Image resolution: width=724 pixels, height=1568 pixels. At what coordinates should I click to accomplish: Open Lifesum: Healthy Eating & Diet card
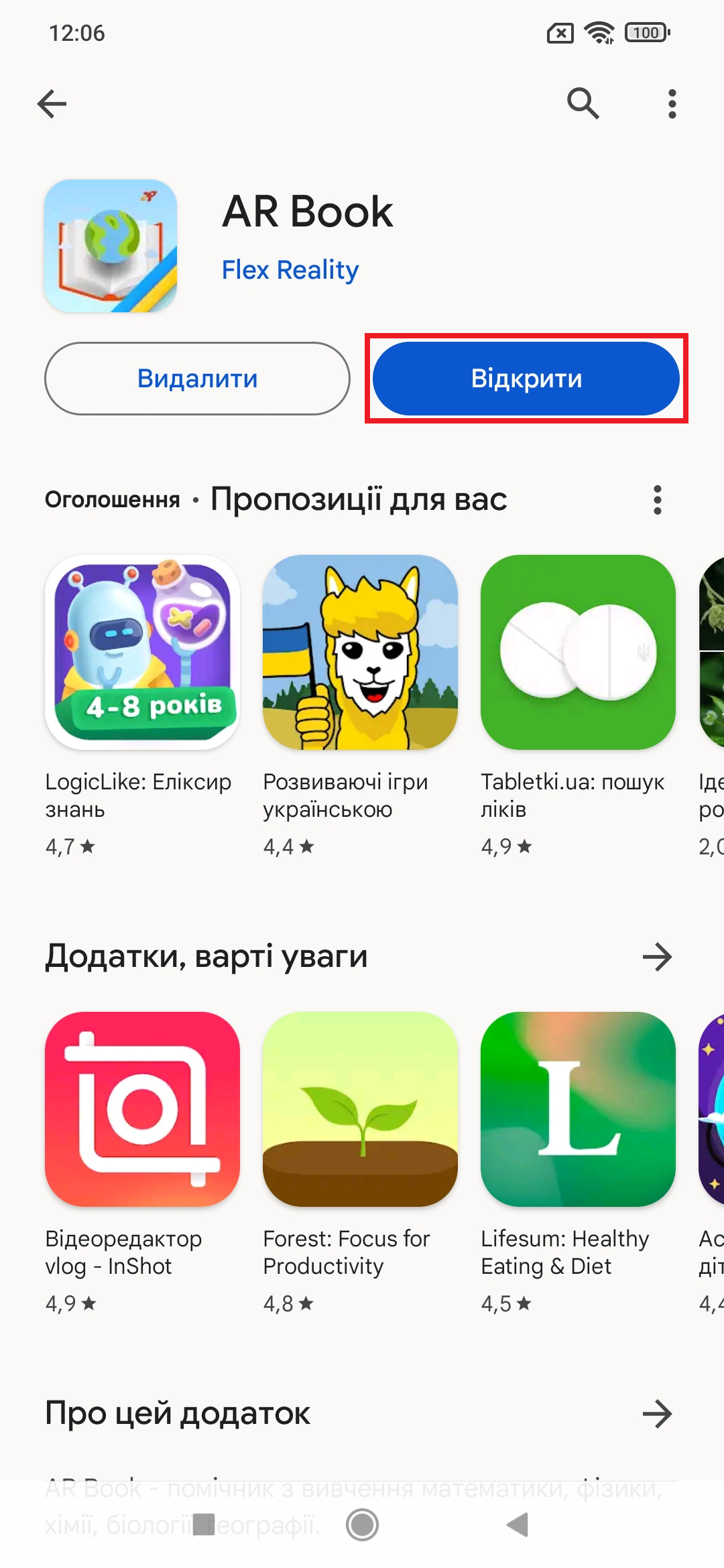click(578, 1163)
